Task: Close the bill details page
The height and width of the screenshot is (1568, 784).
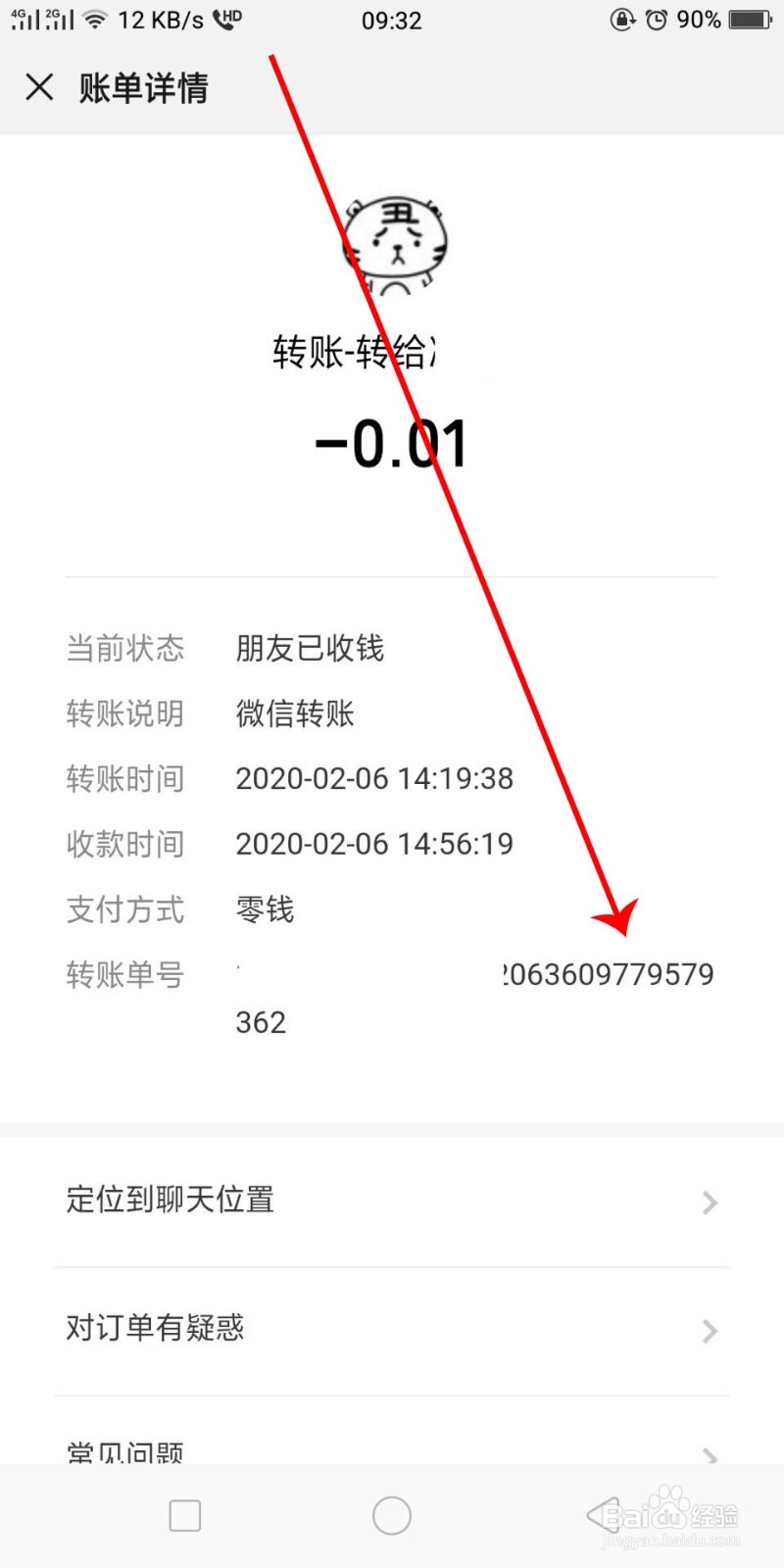Action: tap(39, 88)
